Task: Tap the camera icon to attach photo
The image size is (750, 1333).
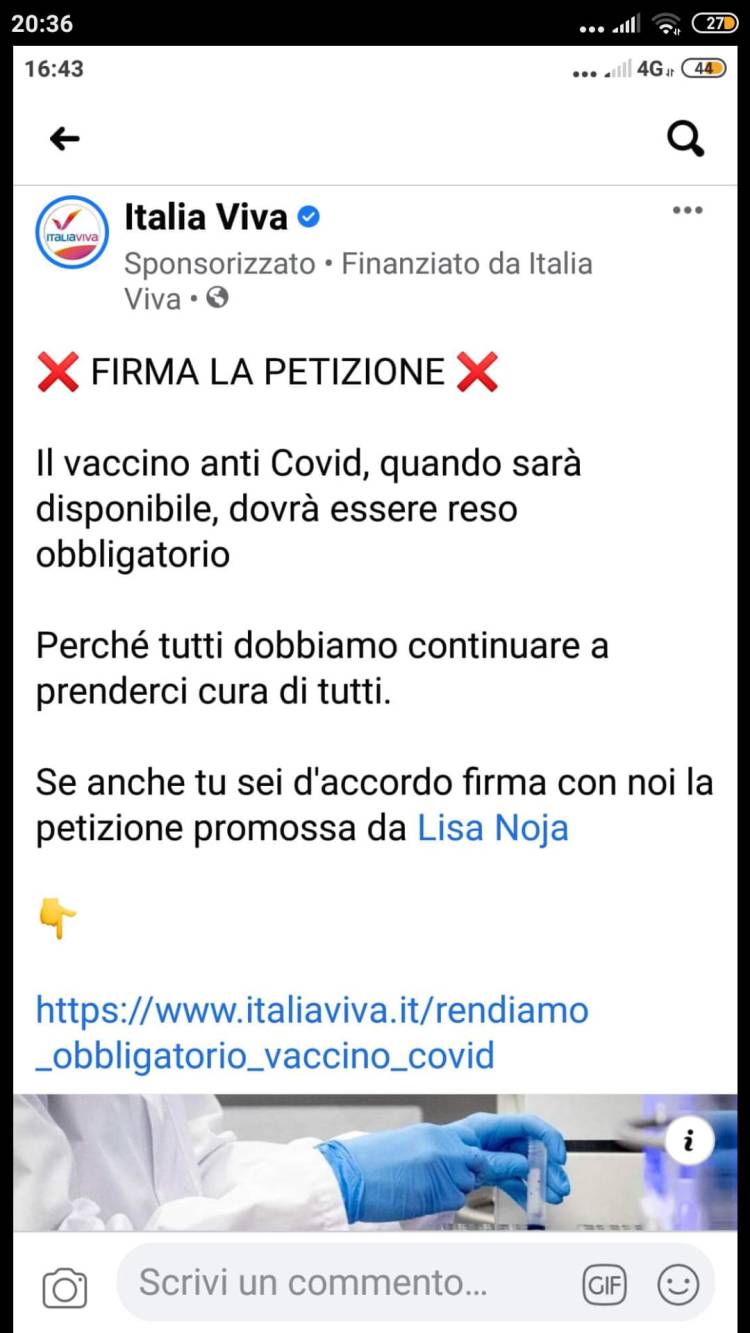Action: [65, 1287]
